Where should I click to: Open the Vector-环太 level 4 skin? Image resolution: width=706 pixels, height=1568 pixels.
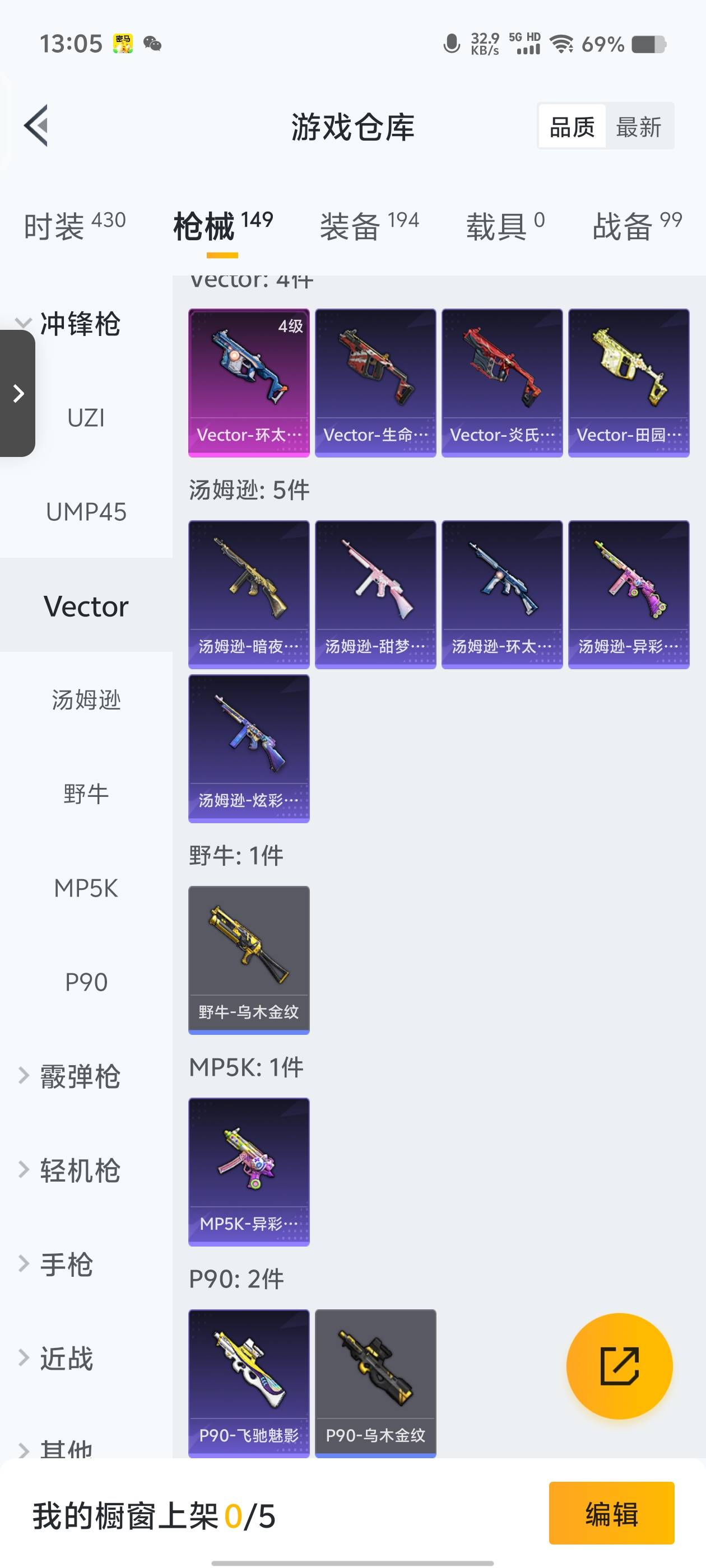[249, 382]
